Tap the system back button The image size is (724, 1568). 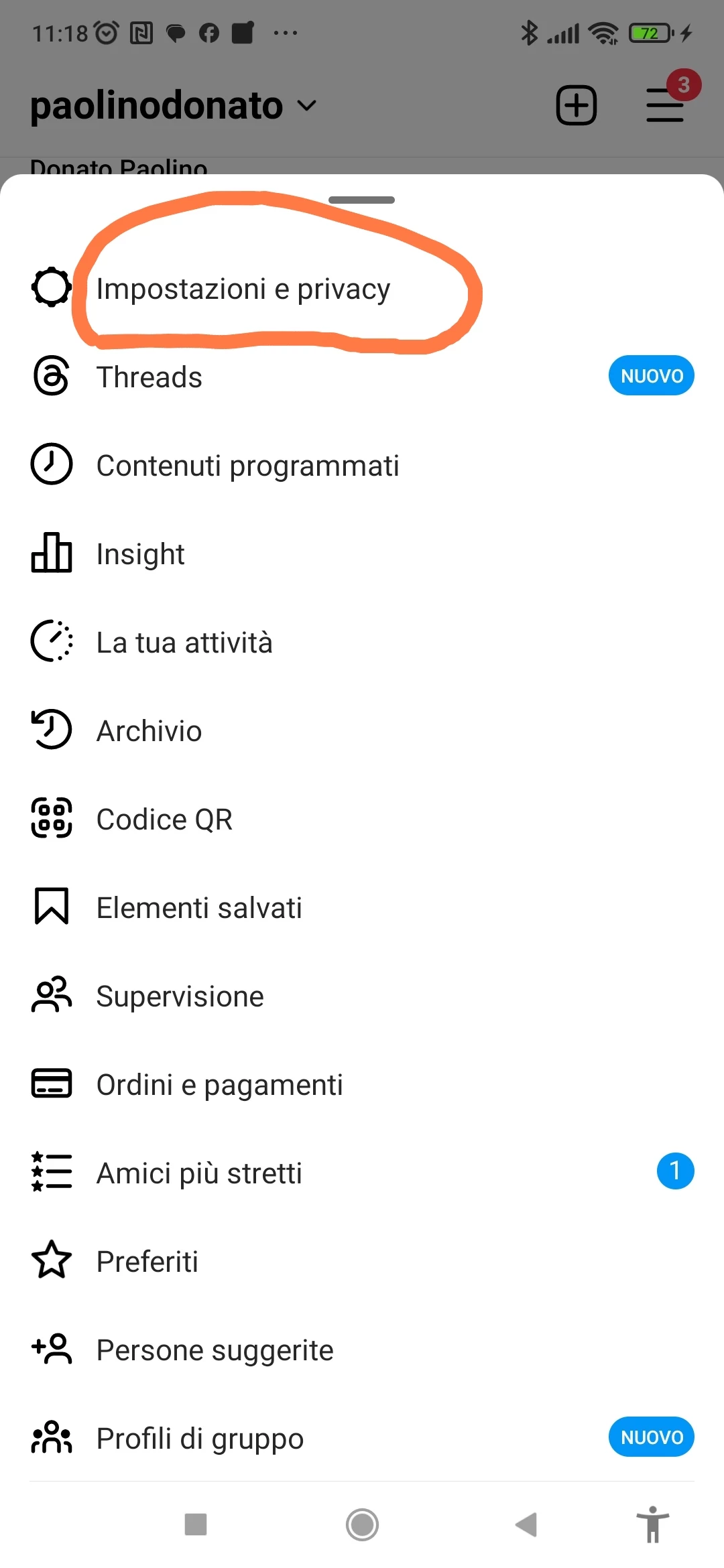527,1524
